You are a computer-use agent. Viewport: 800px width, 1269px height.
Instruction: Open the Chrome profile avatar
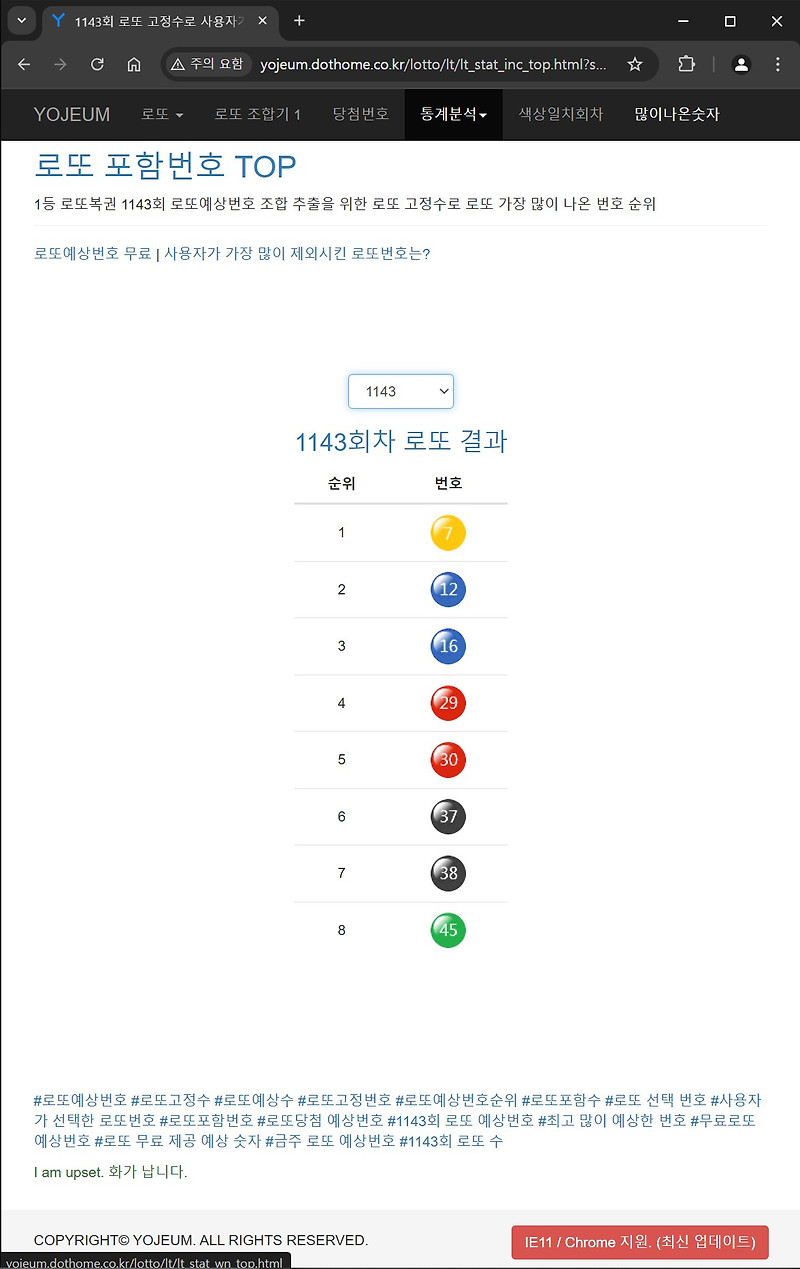click(x=741, y=63)
